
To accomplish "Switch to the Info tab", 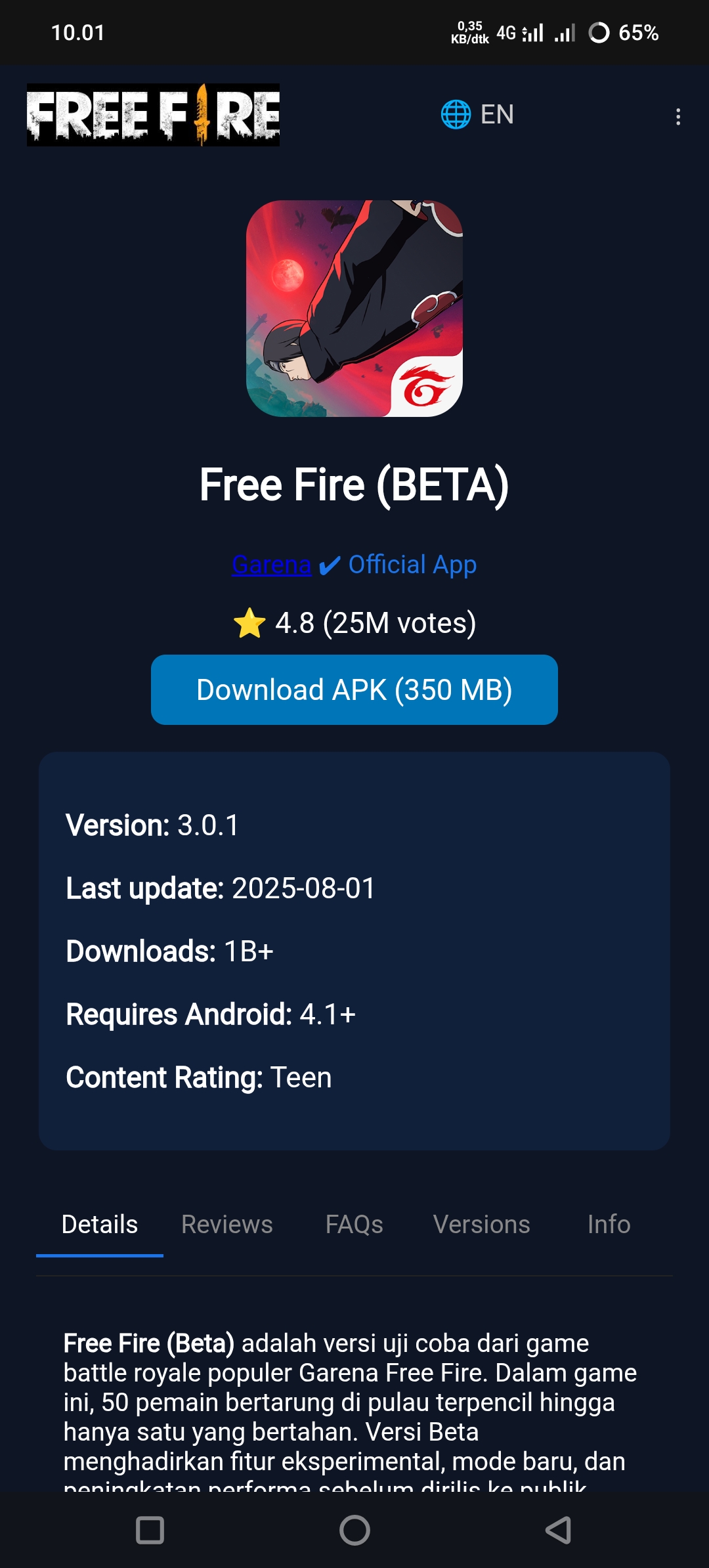I will (609, 1225).
